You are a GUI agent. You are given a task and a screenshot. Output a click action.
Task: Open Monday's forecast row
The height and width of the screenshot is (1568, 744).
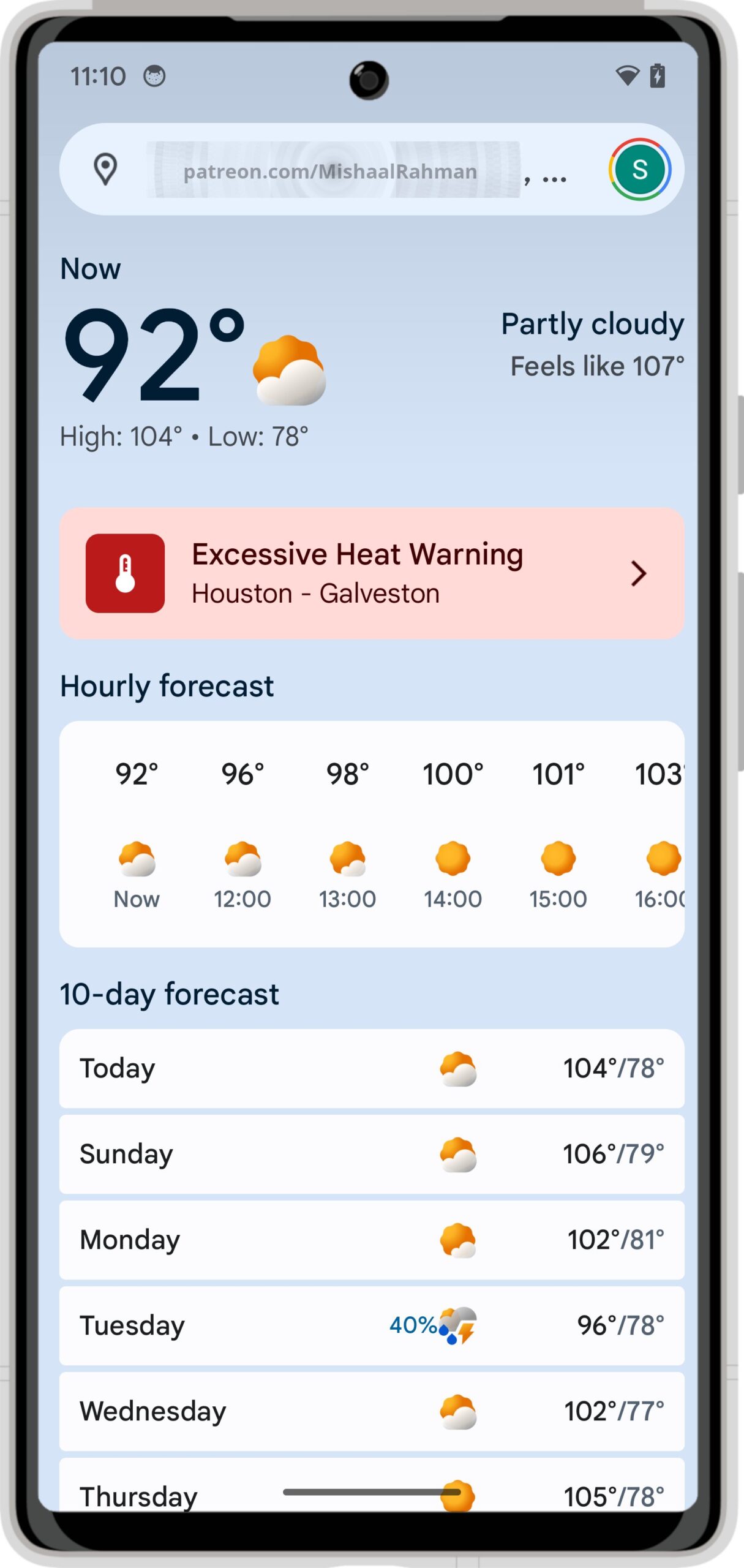pyautogui.click(x=371, y=1240)
